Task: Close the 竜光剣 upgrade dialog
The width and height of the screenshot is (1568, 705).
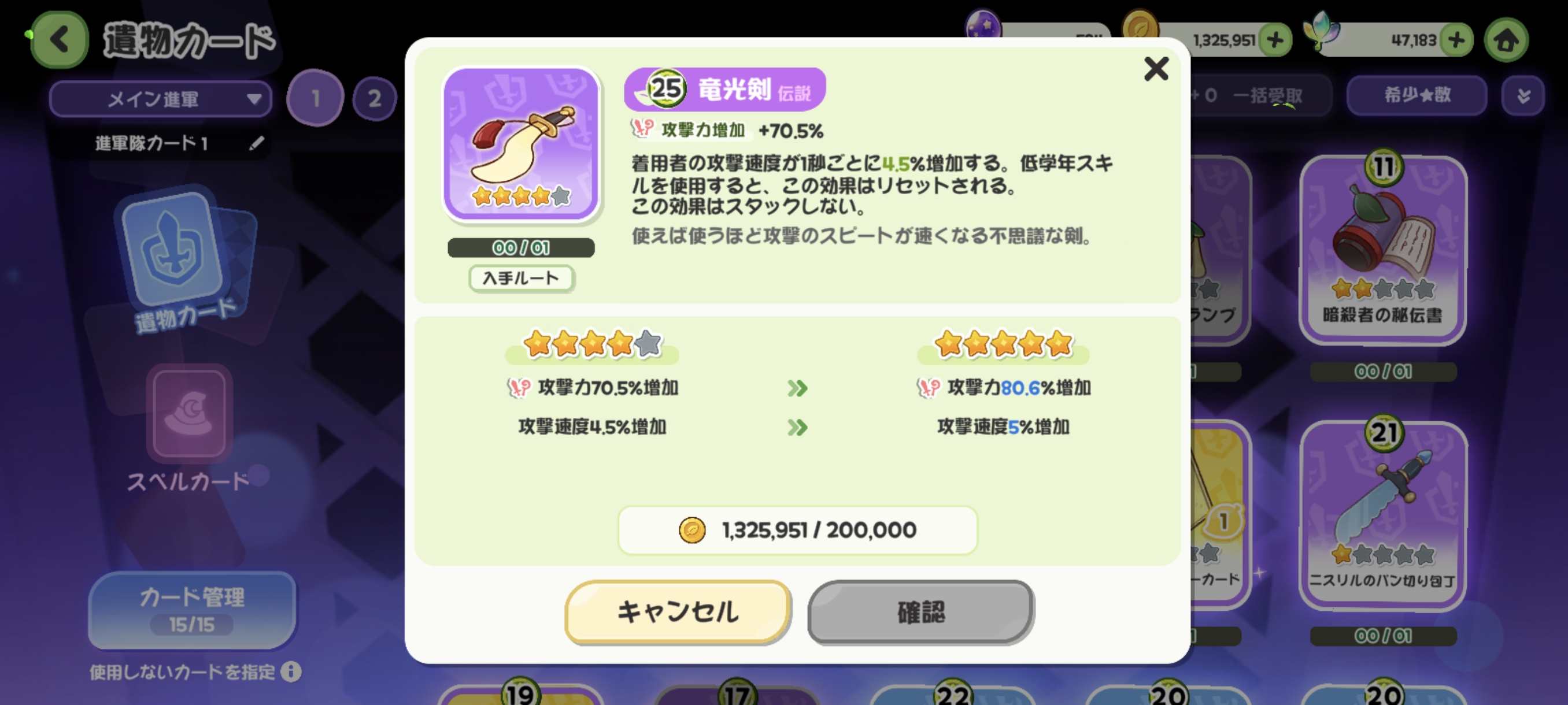Action: click(x=1155, y=69)
